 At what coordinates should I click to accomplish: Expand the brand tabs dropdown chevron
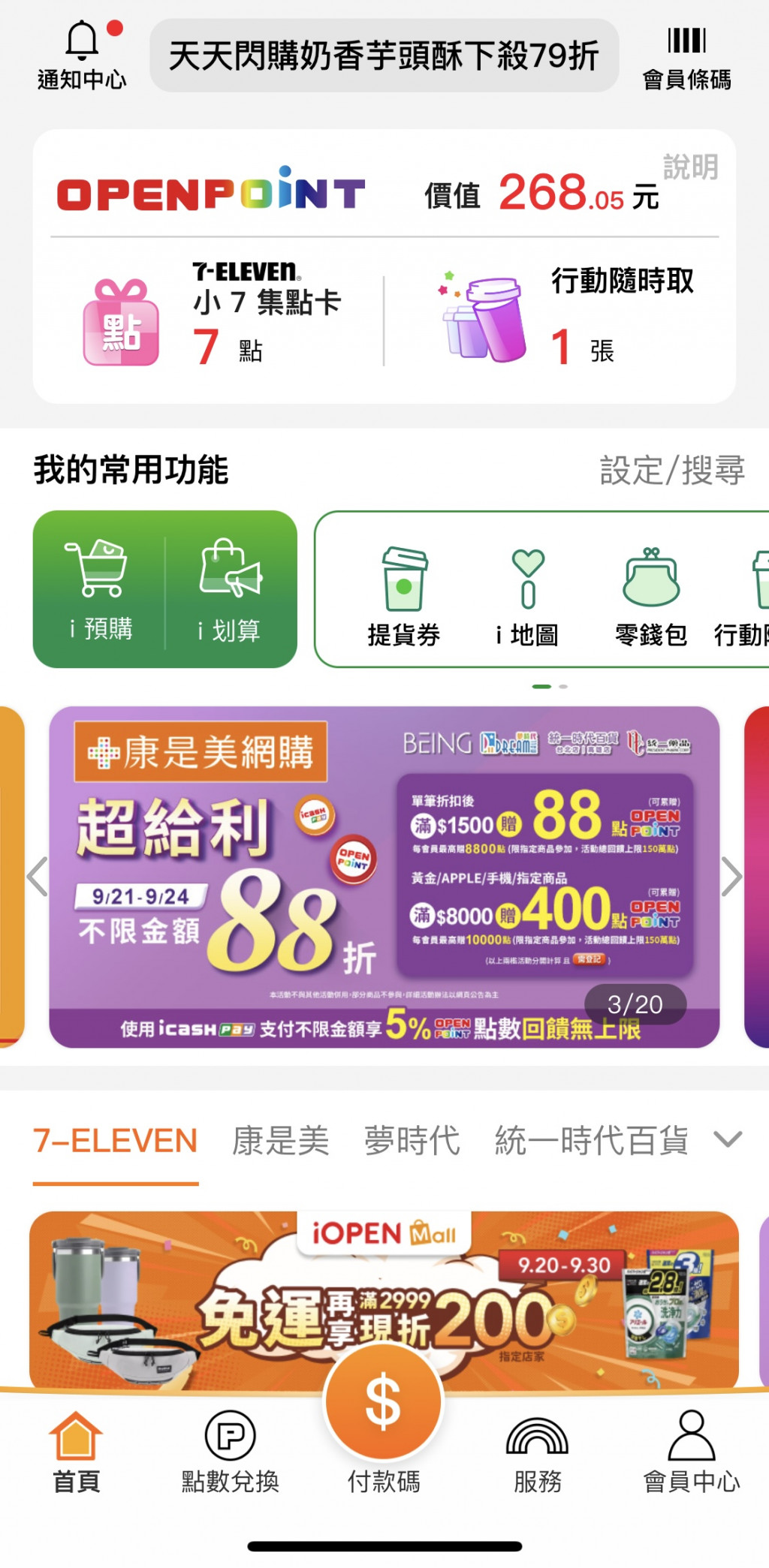click(x=728, y=1140)
